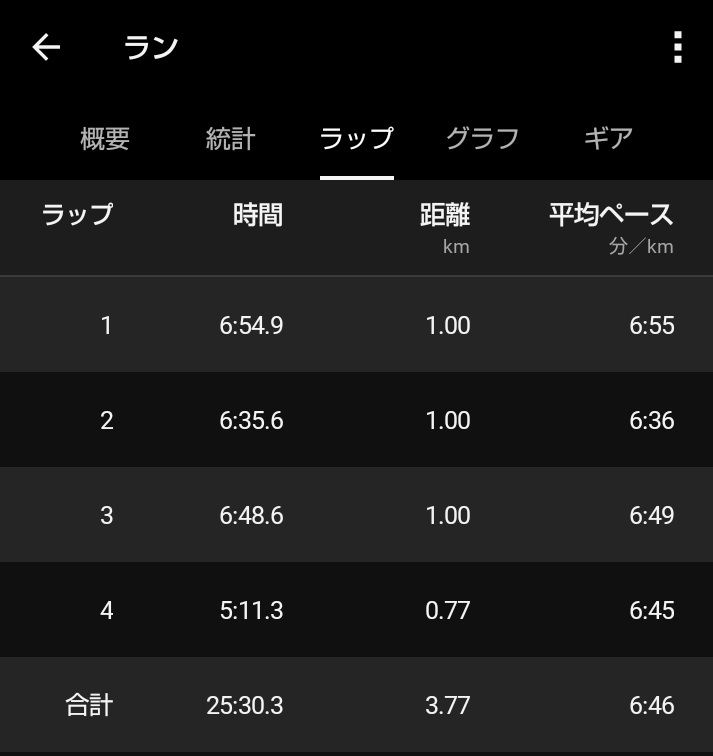Open the グラフ tab
This screenshot has height=756, width=713.
click(x=482, y=138)
